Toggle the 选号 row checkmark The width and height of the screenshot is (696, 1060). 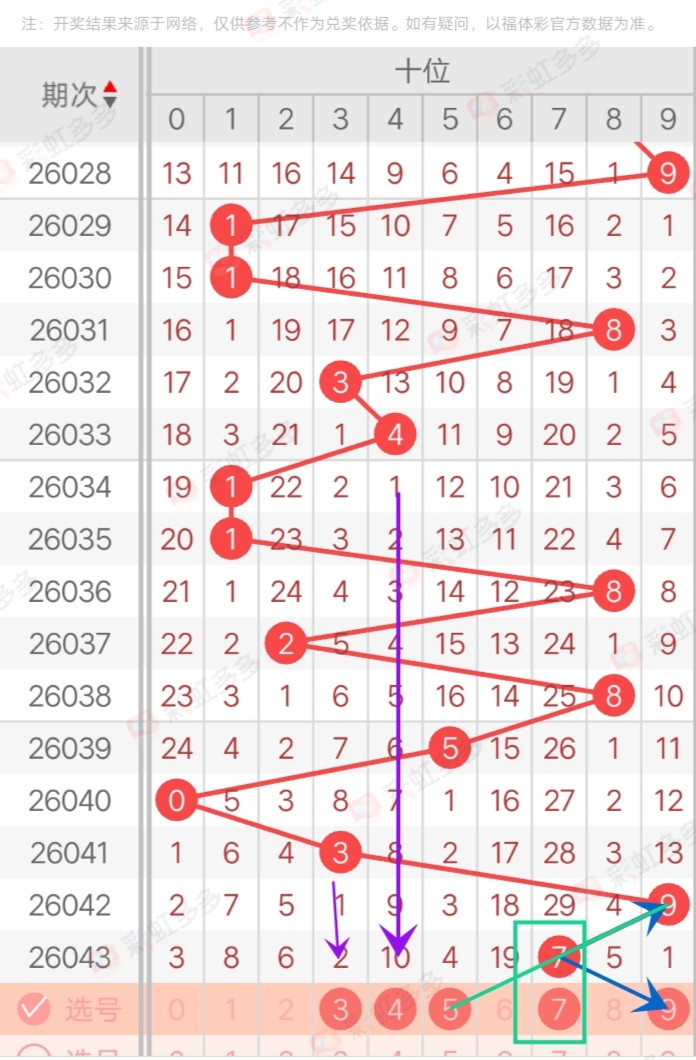34,1009
